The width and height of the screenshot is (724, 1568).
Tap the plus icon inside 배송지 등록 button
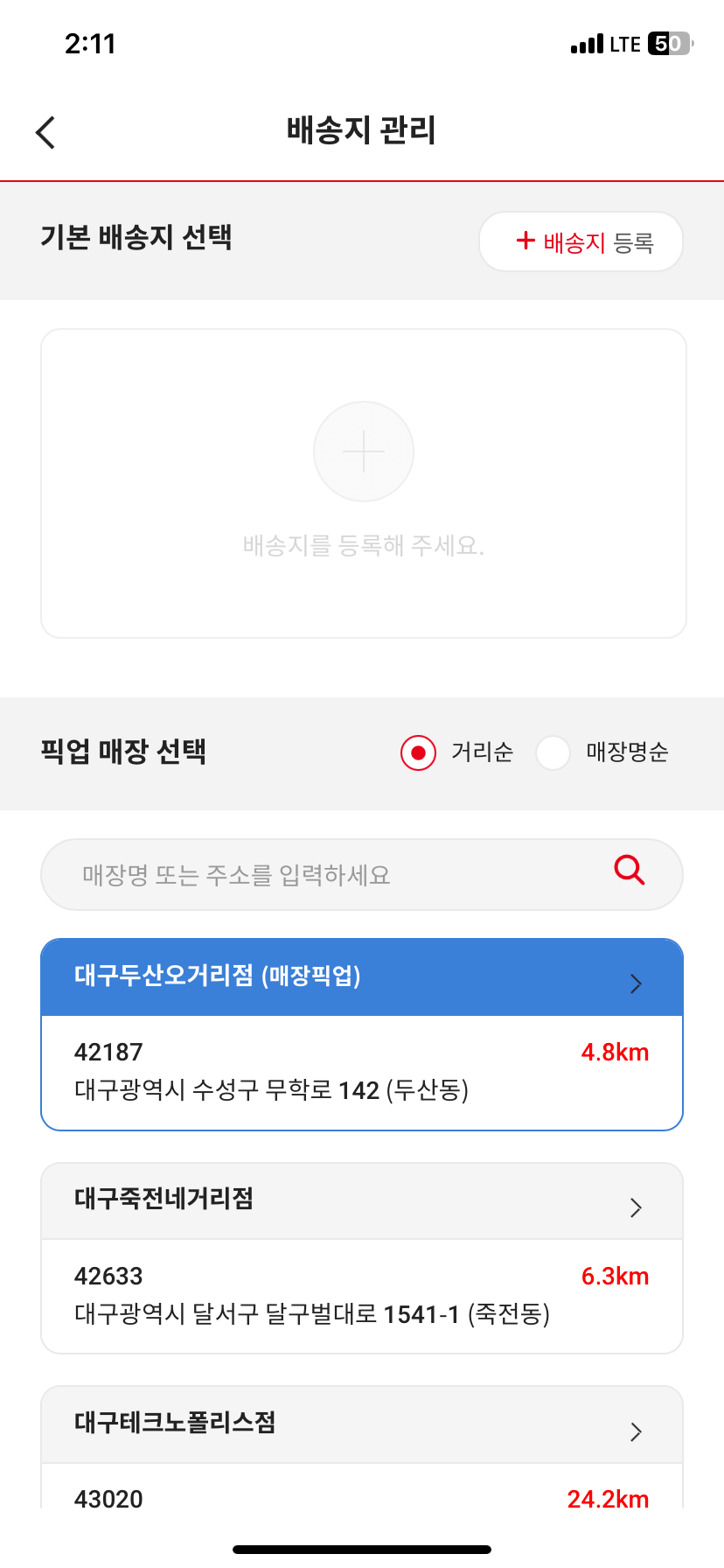pyautogui.click(x=525, y=241)
